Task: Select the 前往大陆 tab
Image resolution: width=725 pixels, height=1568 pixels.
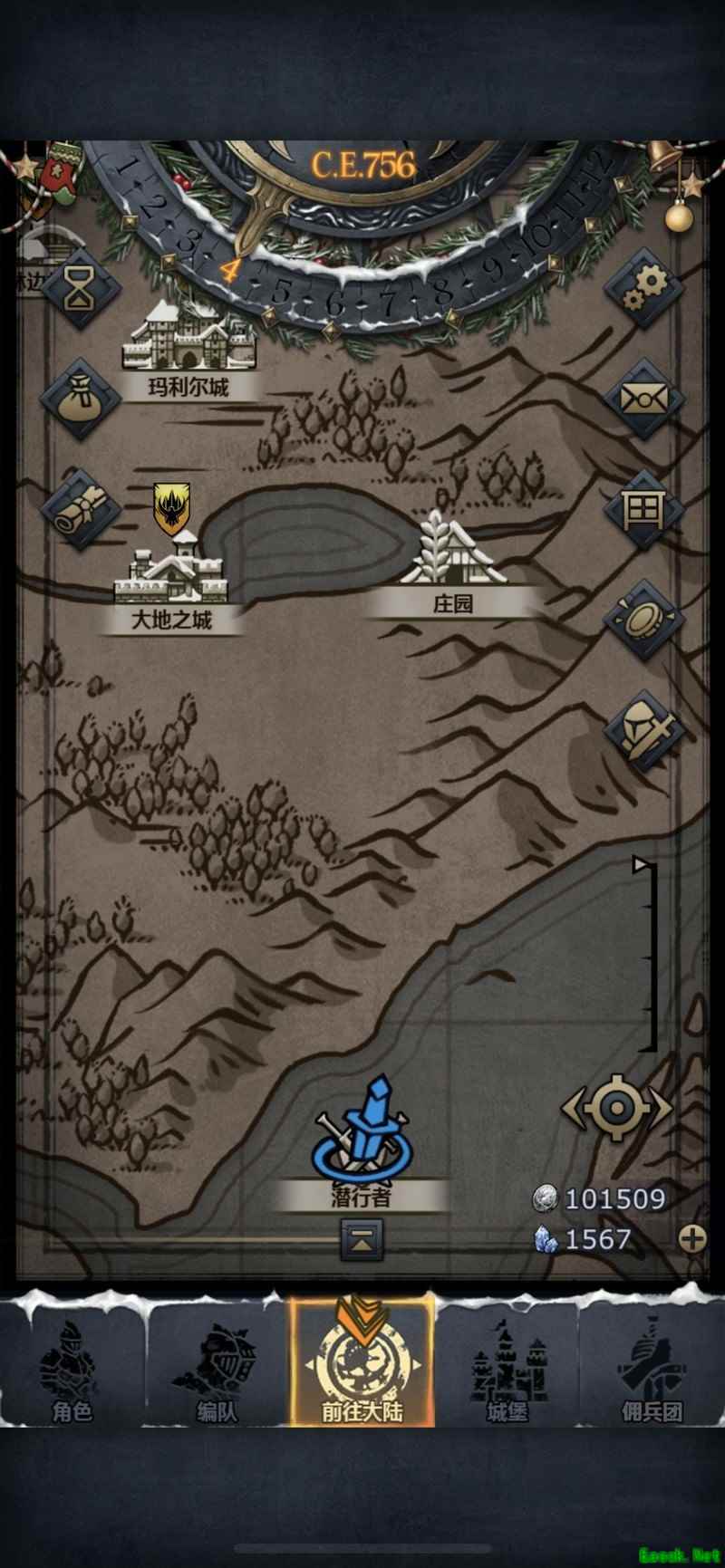Action: (x=362, y=1363)
